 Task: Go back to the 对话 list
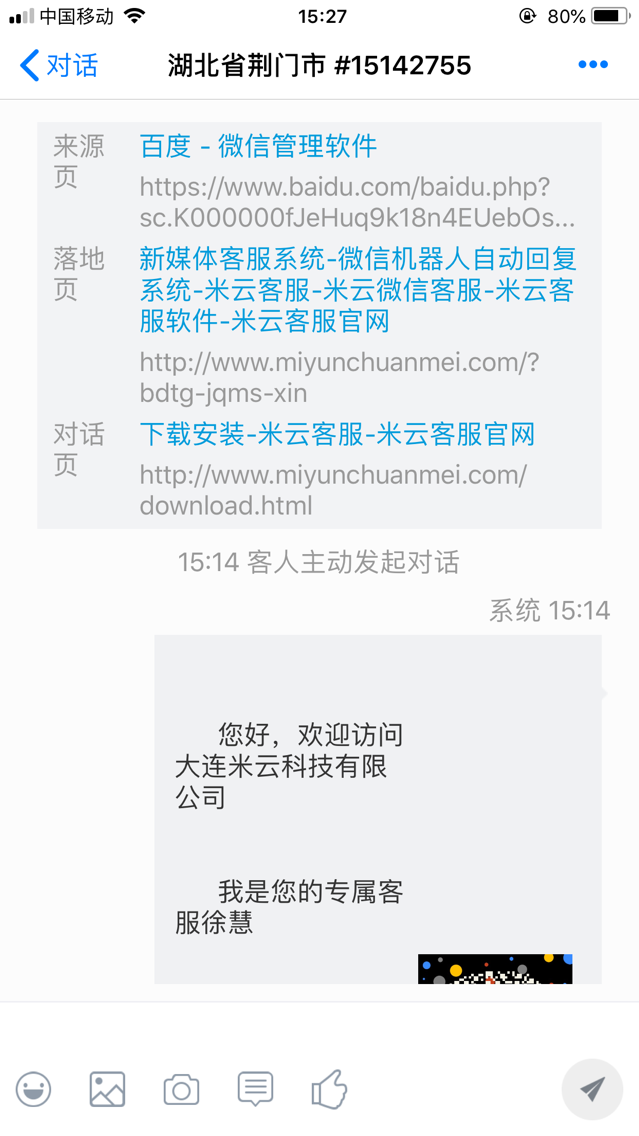[x=58, y=66]
